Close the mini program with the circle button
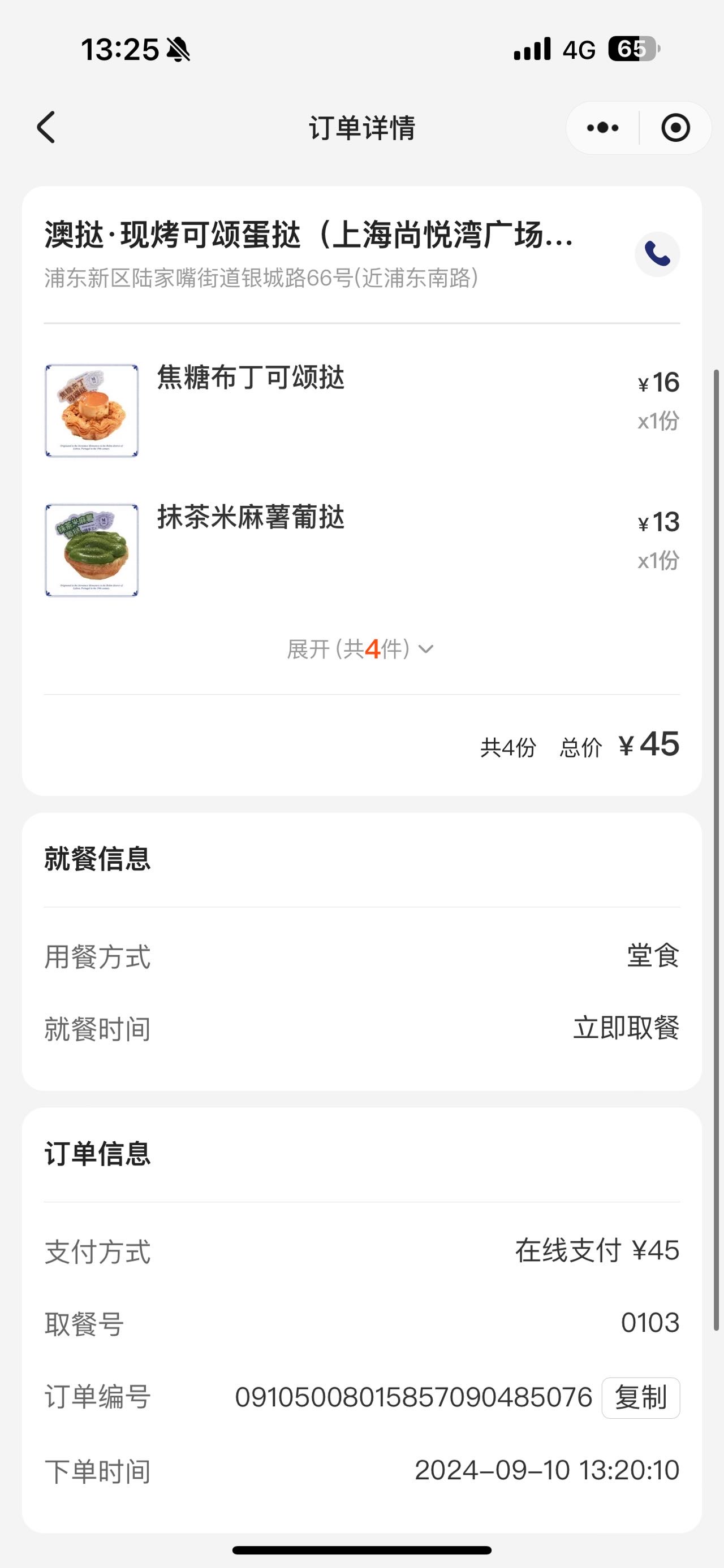The width and height of the screenshot is (724, 1568). pos(675,128)
